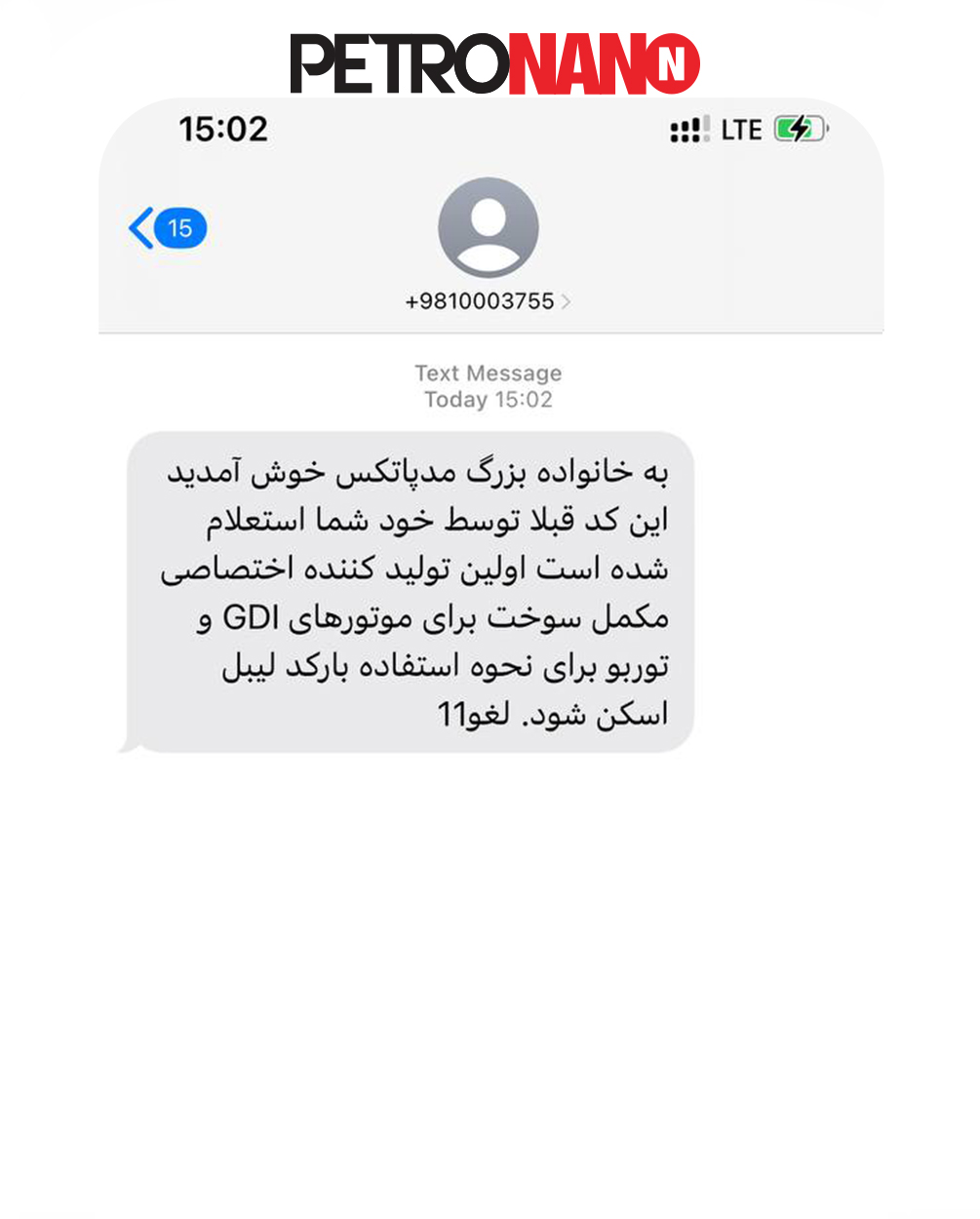The image size is (980, 1219).
Task: Tap the battery level indicator fill
Action: pos(797,127)
